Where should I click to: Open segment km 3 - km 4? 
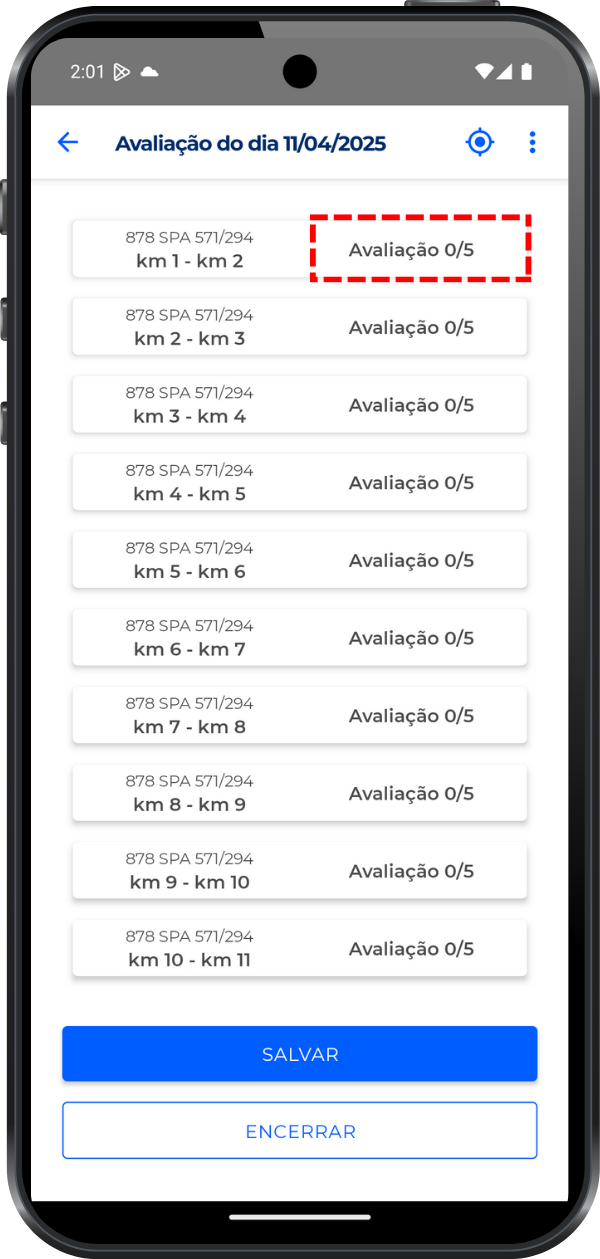(299, 405)
